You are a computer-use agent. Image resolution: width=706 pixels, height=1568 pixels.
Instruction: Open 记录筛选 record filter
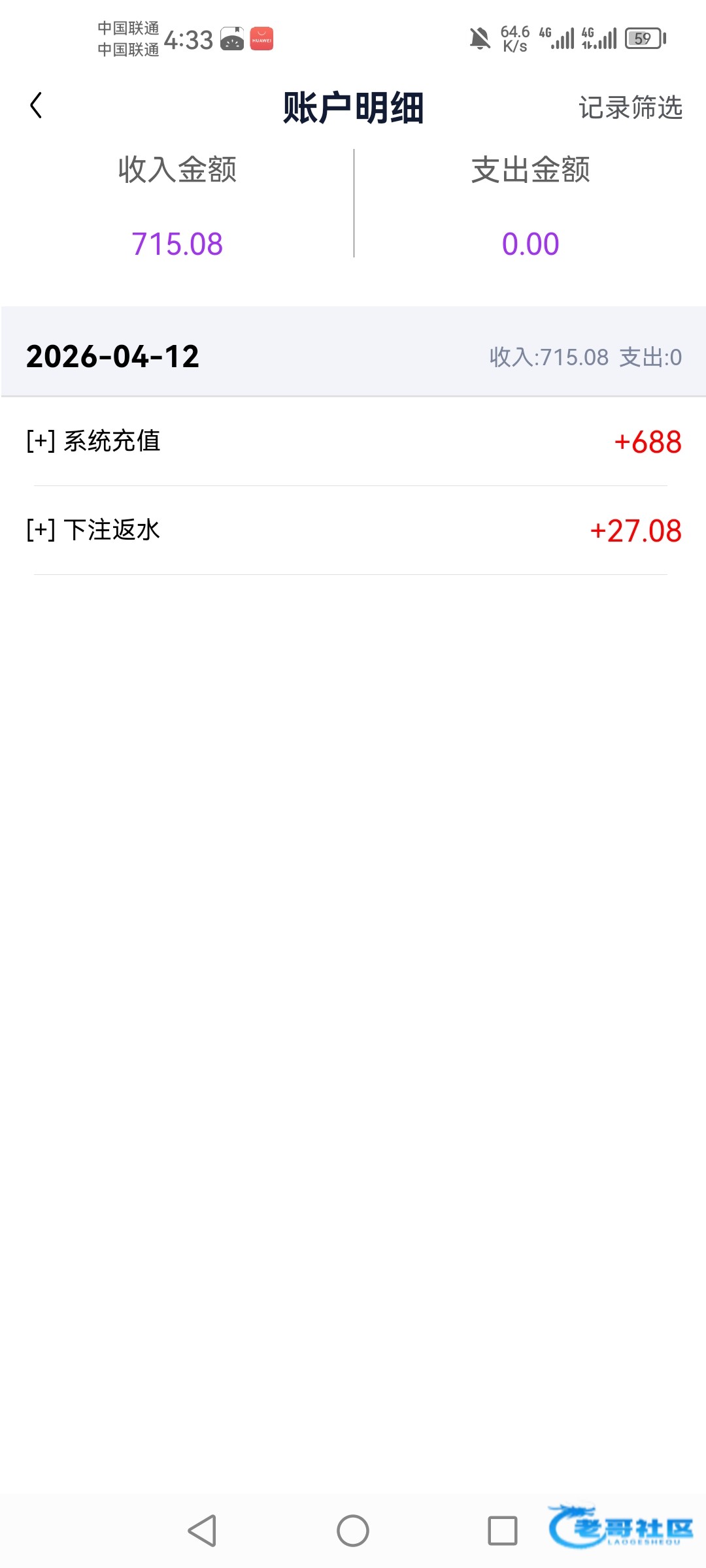(630, 108)
